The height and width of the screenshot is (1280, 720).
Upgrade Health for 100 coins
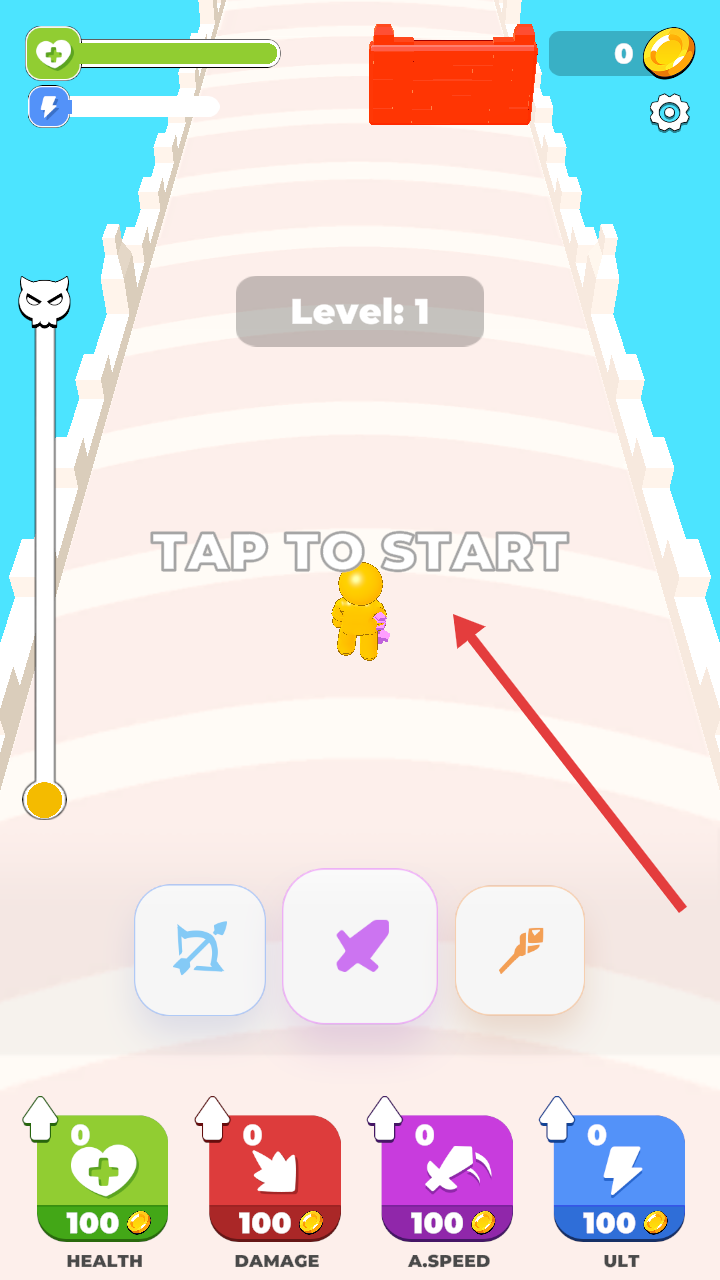[x=103, y=1178]
